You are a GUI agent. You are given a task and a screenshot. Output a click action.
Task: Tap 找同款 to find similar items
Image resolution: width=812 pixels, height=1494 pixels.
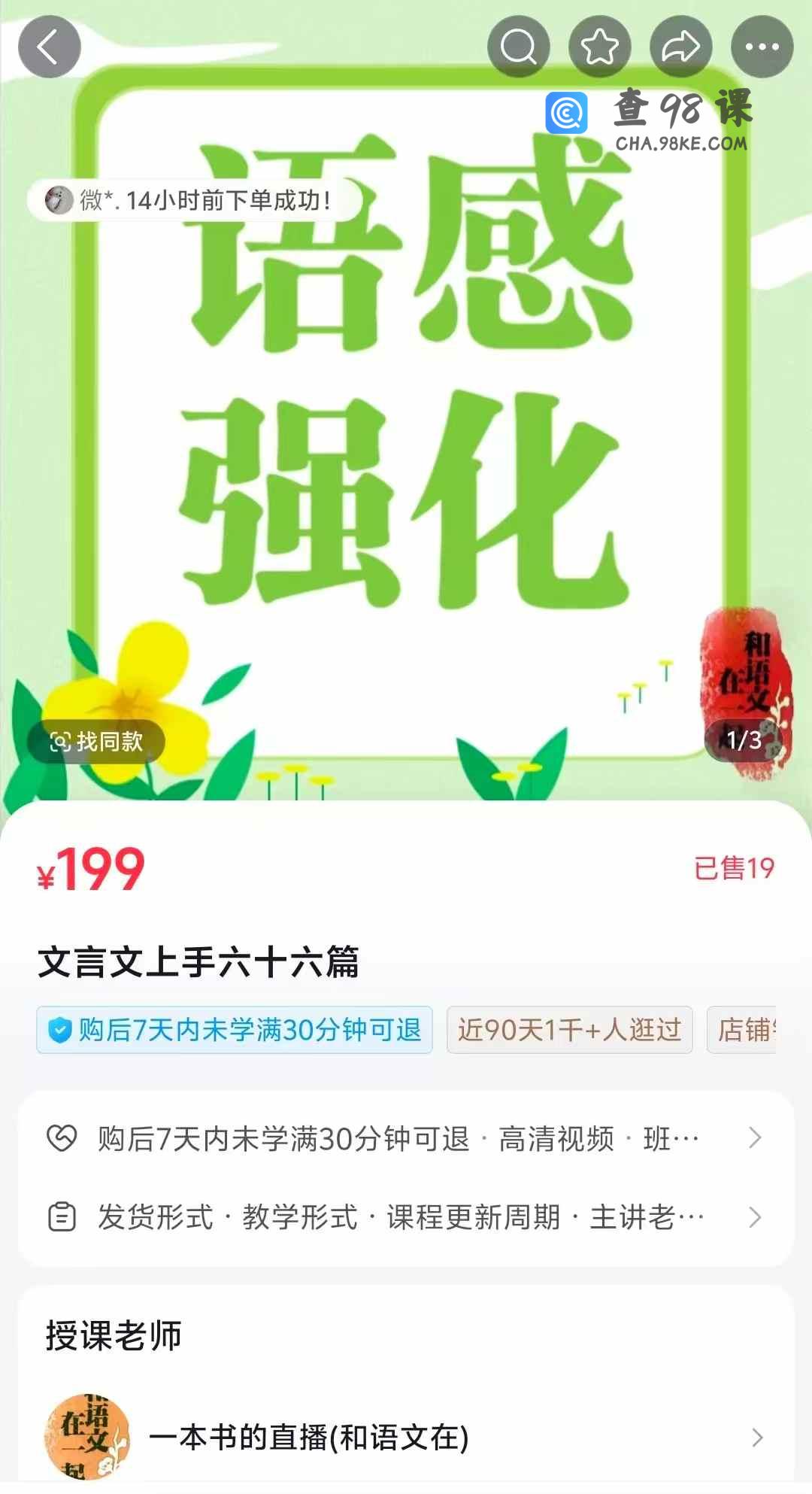tap(96, 742)
